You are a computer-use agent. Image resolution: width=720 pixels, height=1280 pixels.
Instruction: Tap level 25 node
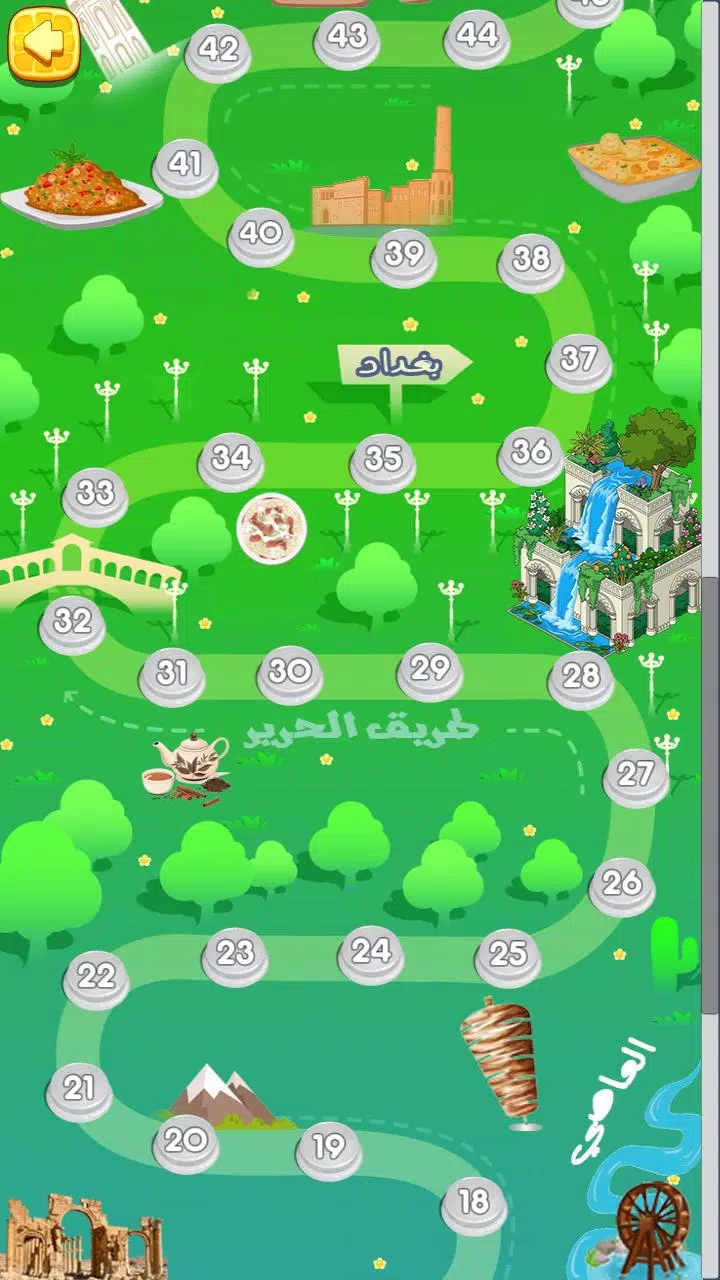tap(508, 955)
